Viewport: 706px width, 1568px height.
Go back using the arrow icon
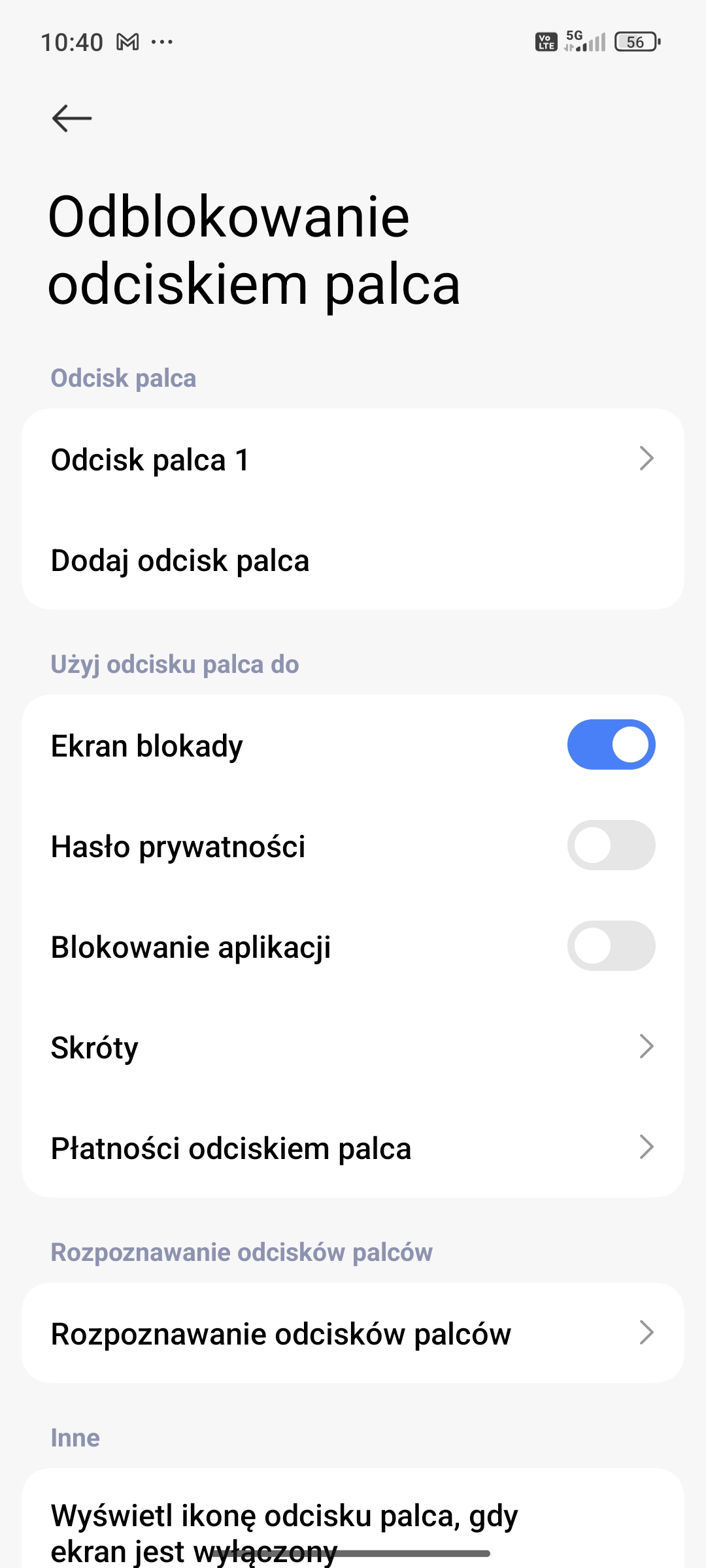pos(72,118)
